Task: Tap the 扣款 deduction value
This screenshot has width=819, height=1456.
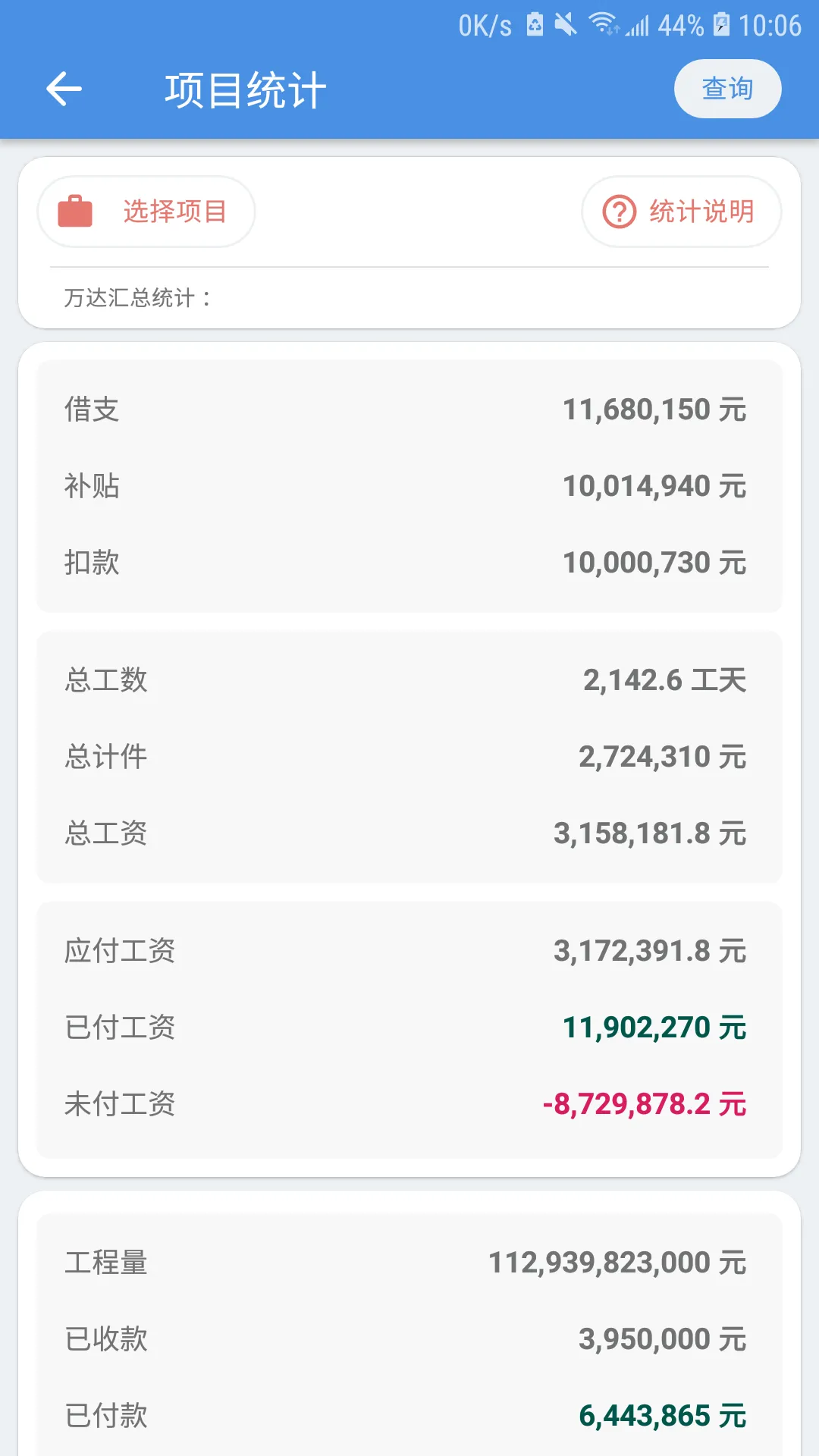Action: click(655, 562)
